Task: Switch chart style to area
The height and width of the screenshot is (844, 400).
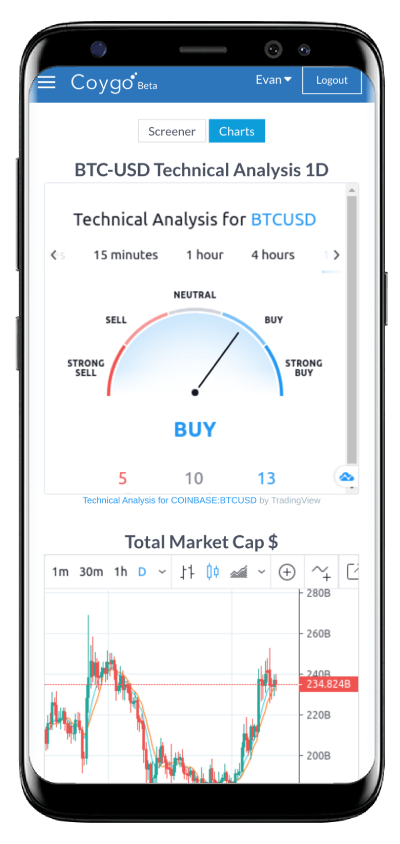Action: [x=238, y=572]
